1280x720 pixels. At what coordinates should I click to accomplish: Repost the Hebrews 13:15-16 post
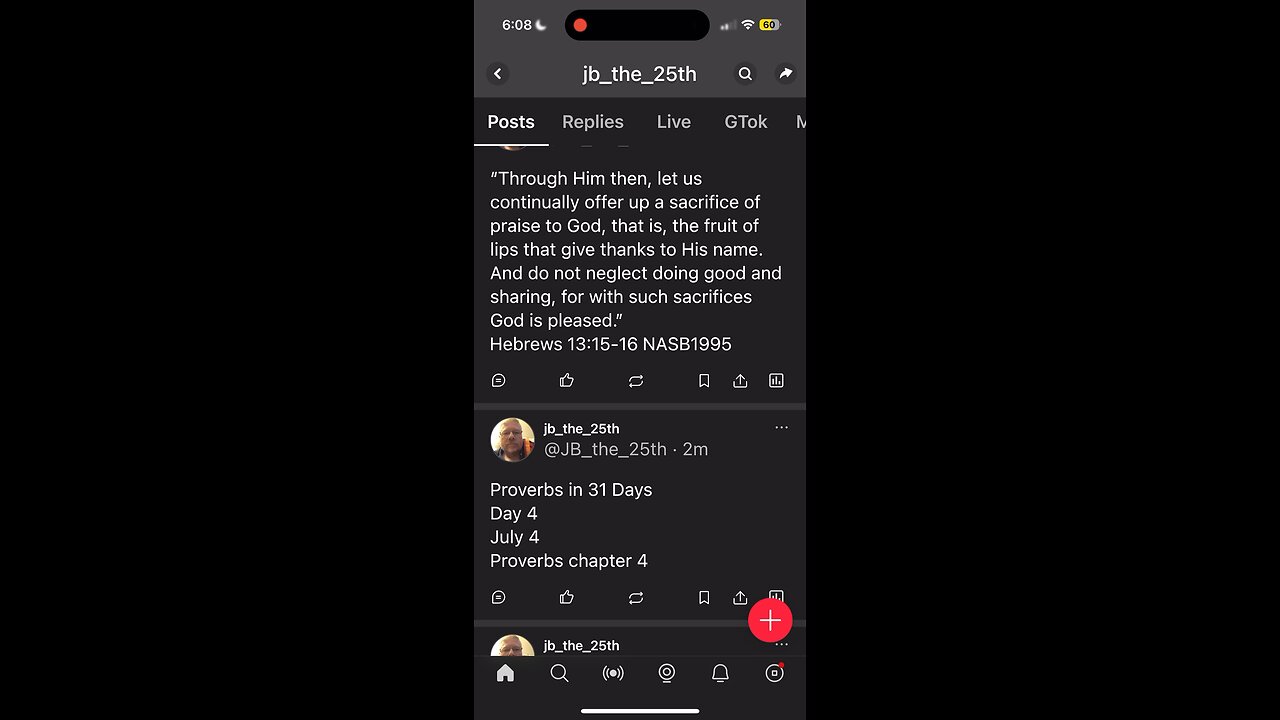(636, 381)
